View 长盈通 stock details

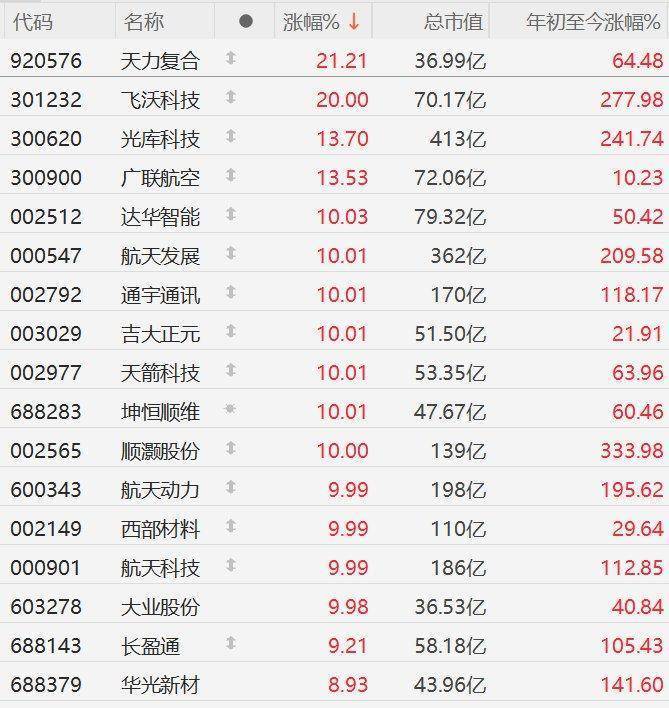[x=150, y=647]
